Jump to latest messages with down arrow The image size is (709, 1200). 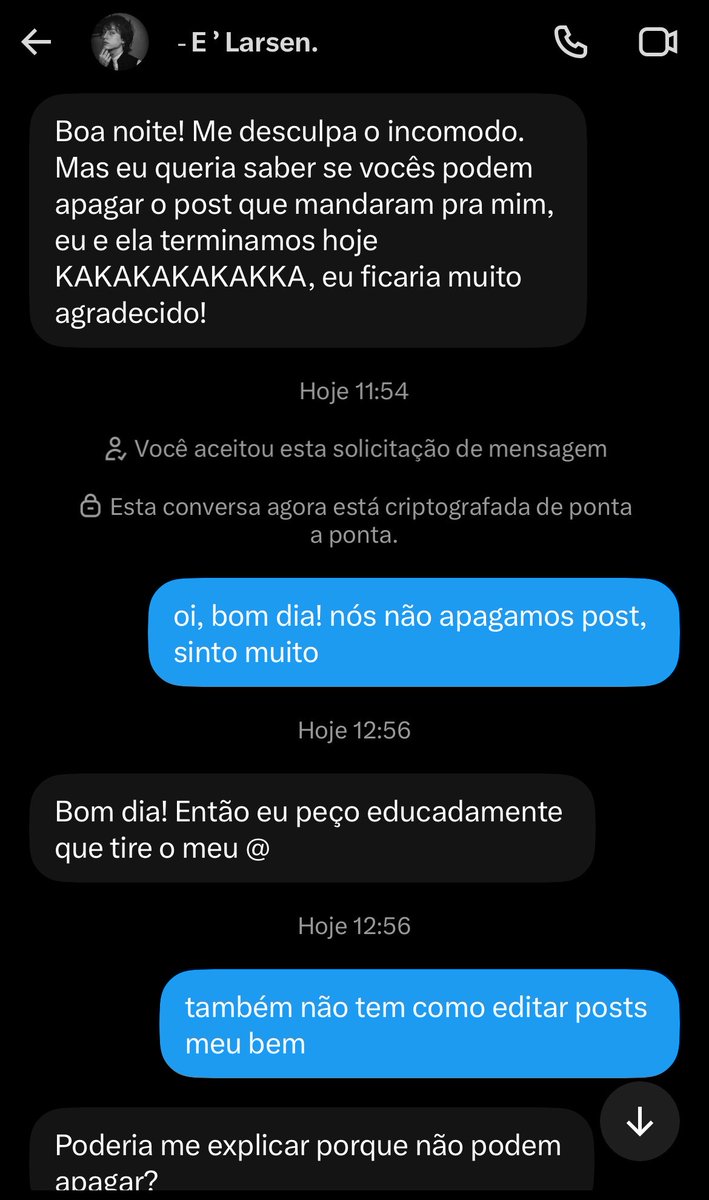pyautogui.click(x=640, y=1123)
